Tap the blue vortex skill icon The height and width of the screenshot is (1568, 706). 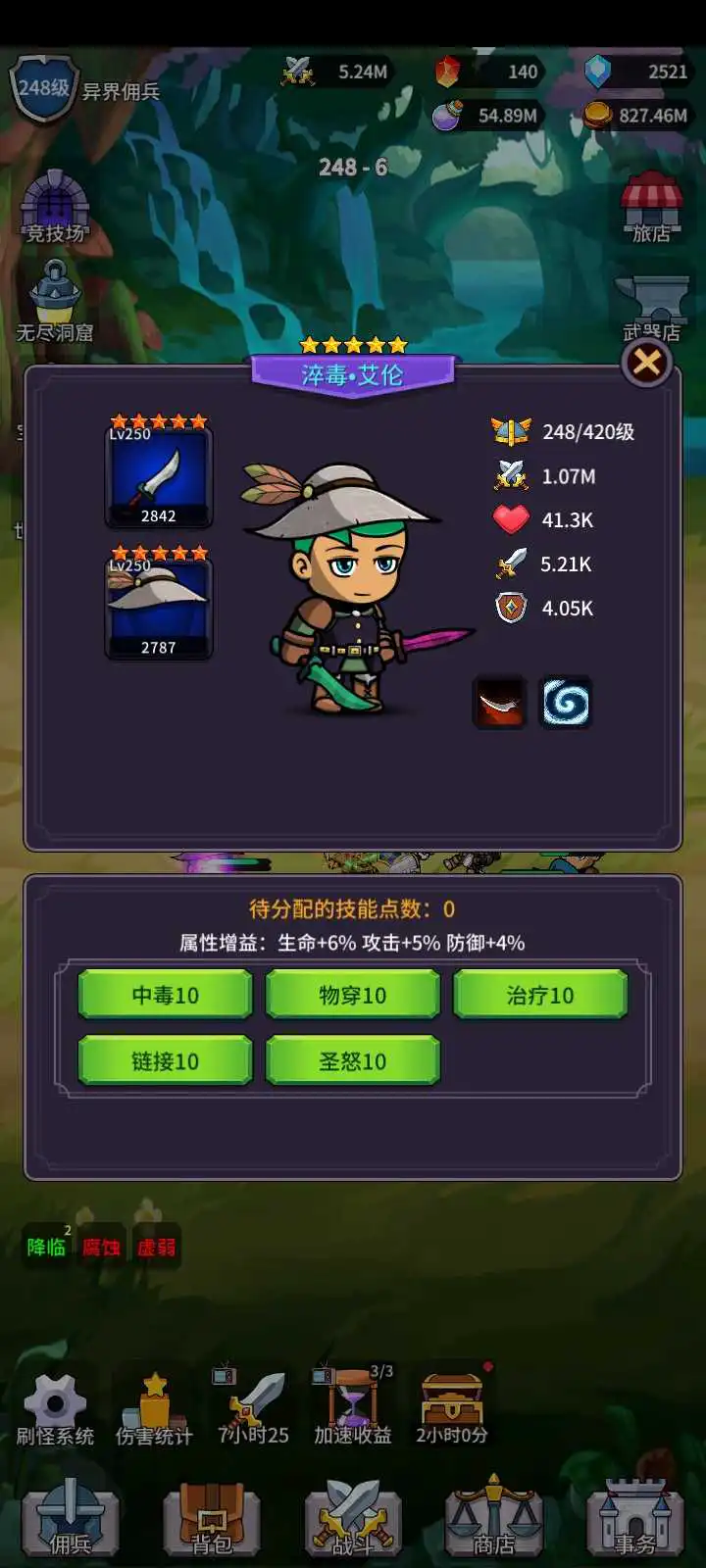[x=566, y=703]
